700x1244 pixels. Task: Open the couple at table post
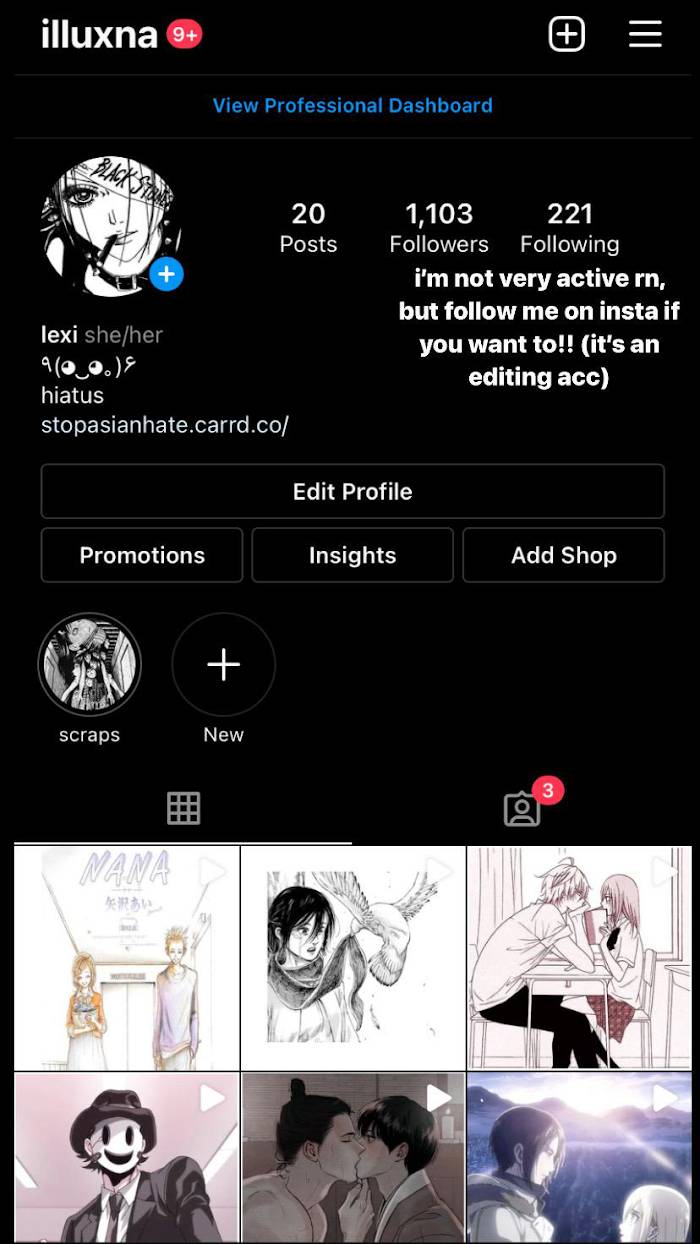click(x=579, y=958)
